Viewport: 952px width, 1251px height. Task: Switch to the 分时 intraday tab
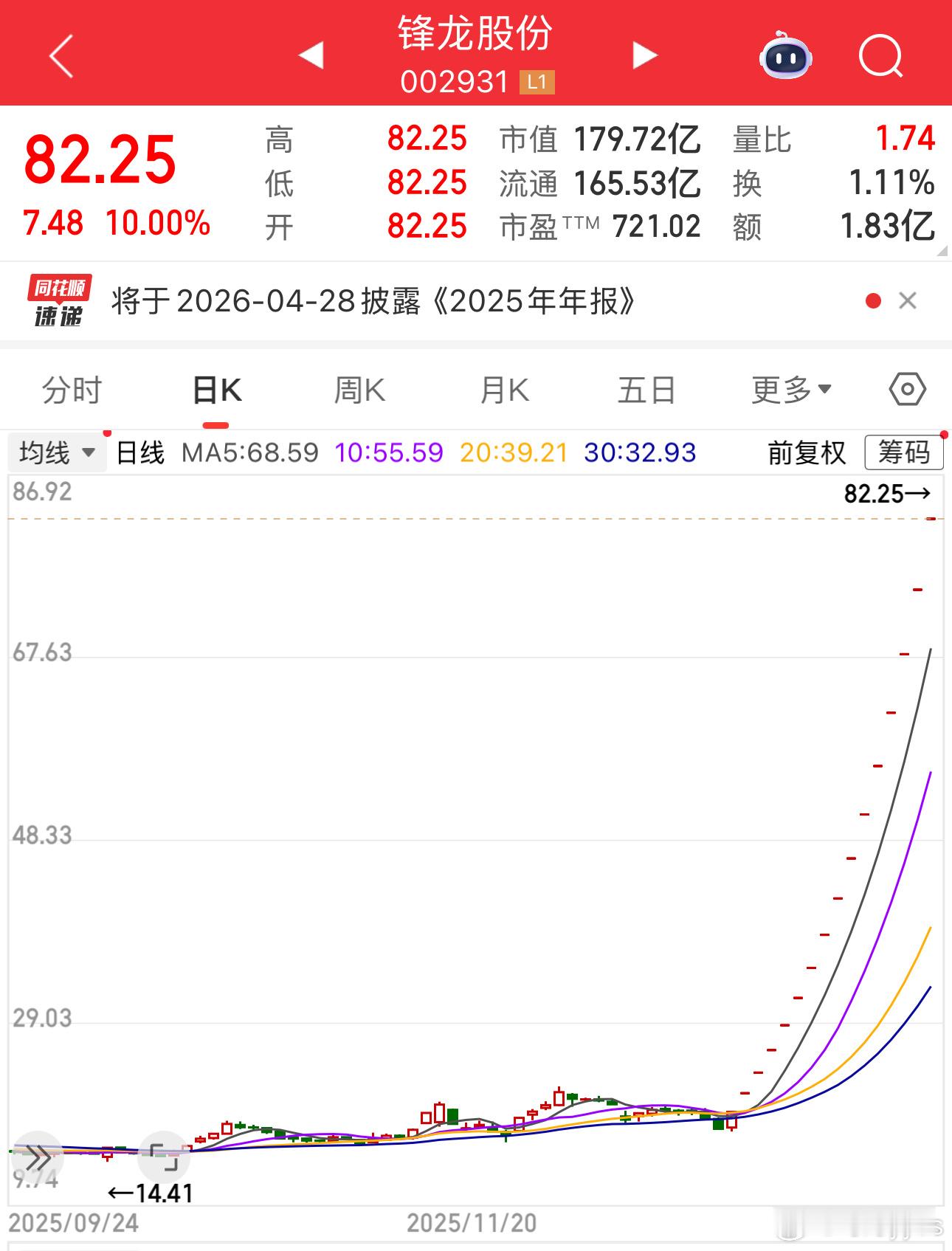pos(72,389)
